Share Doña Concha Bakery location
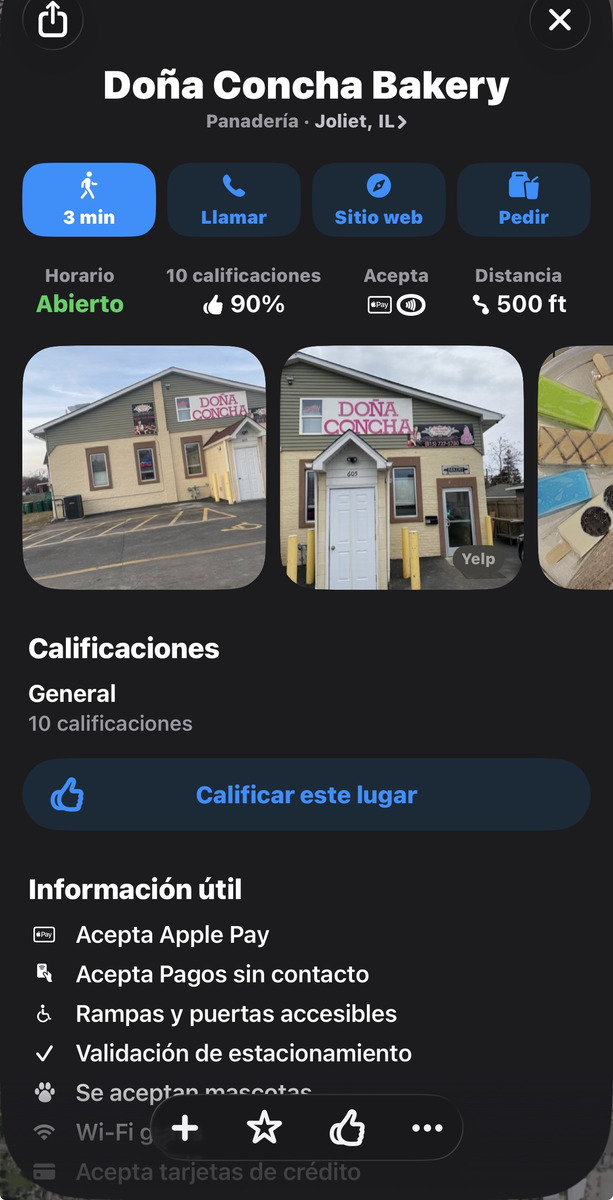This screenshot has width=613, height=1200. 51,20
